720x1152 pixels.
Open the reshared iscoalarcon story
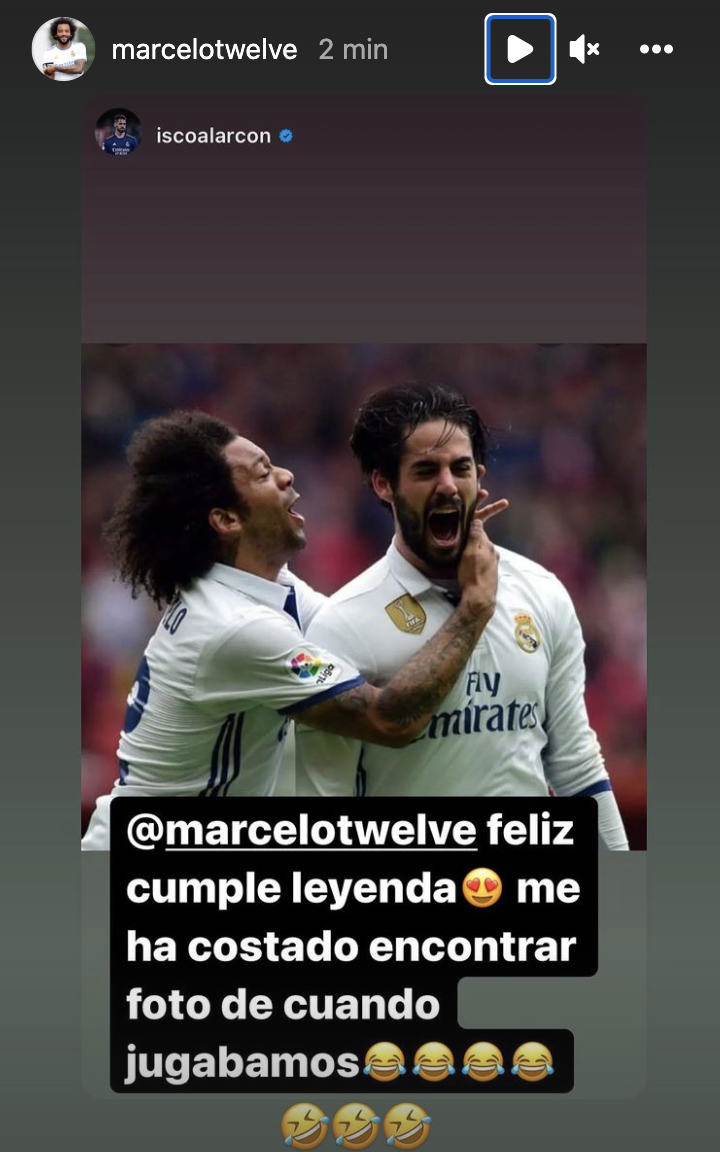point(364,596)
